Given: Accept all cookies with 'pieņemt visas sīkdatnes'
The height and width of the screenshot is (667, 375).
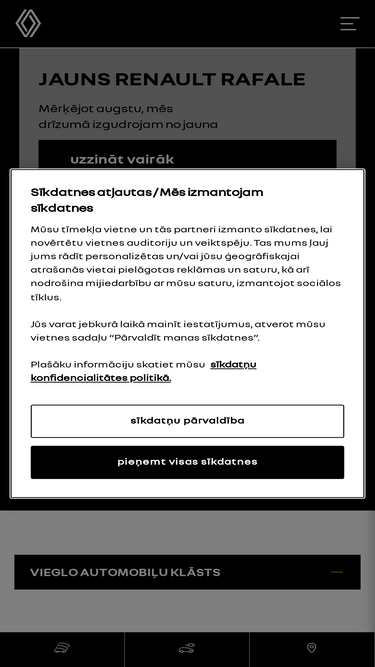Looking at the screenshot, I should coord(187,462).
